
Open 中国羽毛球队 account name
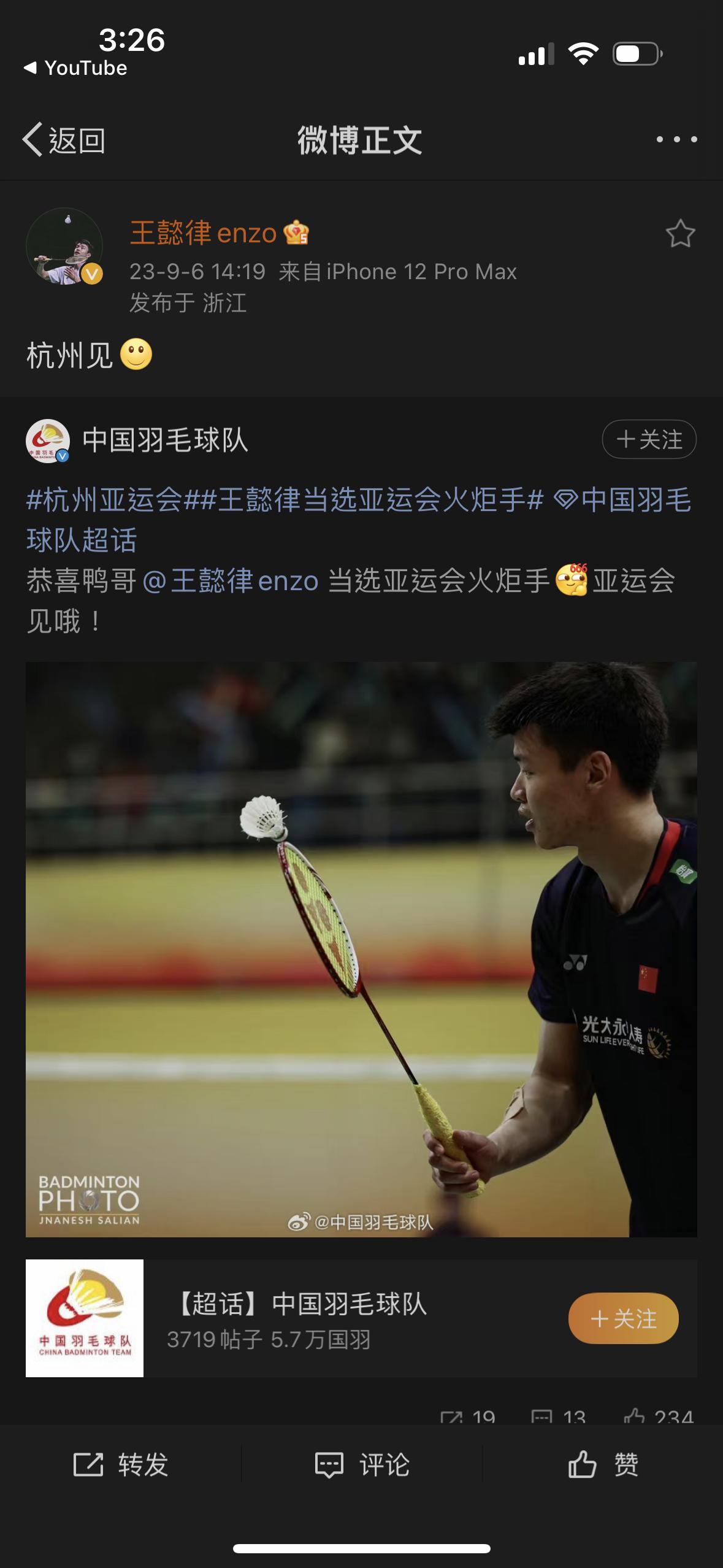point(165,440)
